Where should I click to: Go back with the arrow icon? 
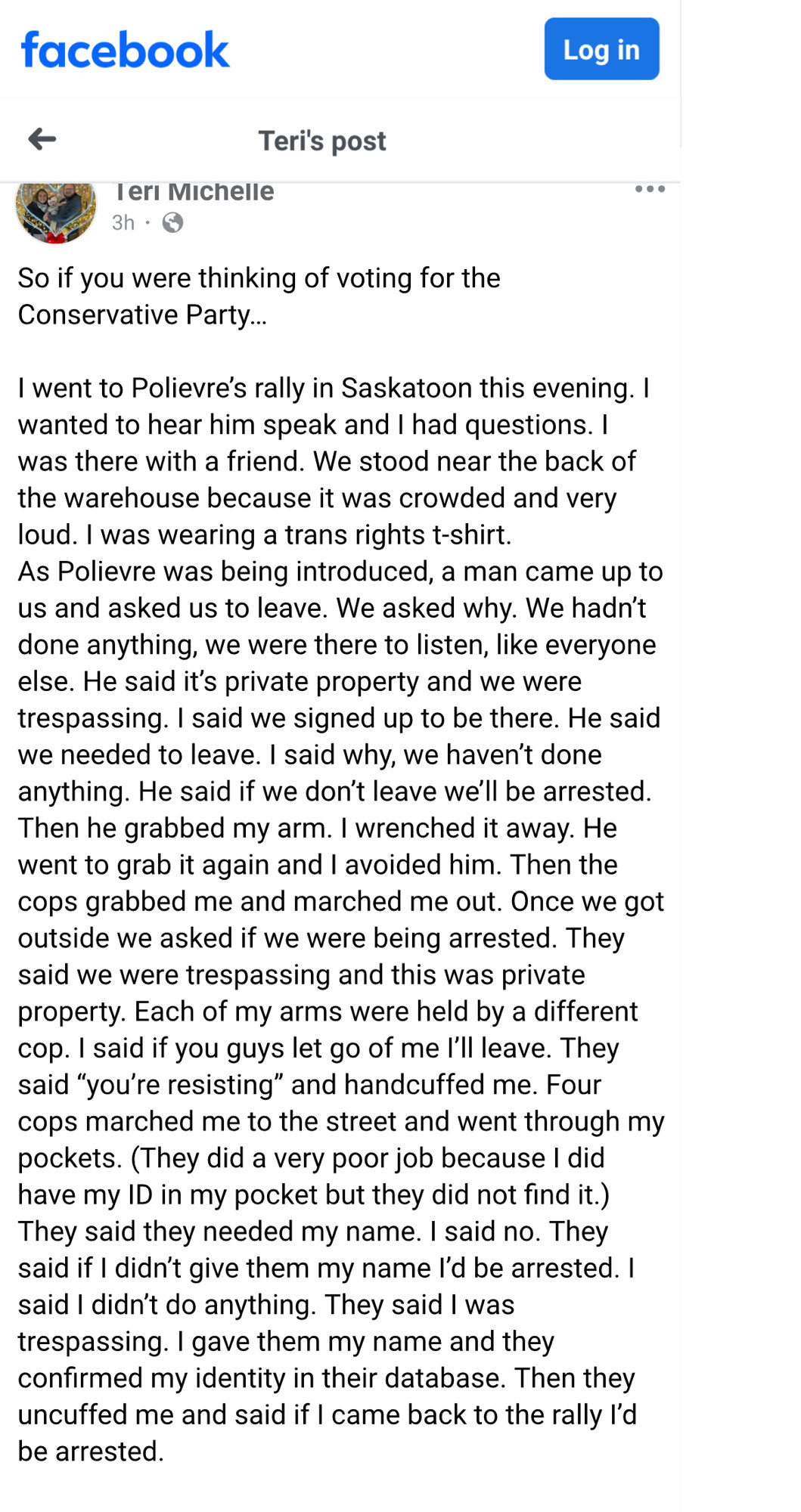pyautogui.click(x=42, y=139)
